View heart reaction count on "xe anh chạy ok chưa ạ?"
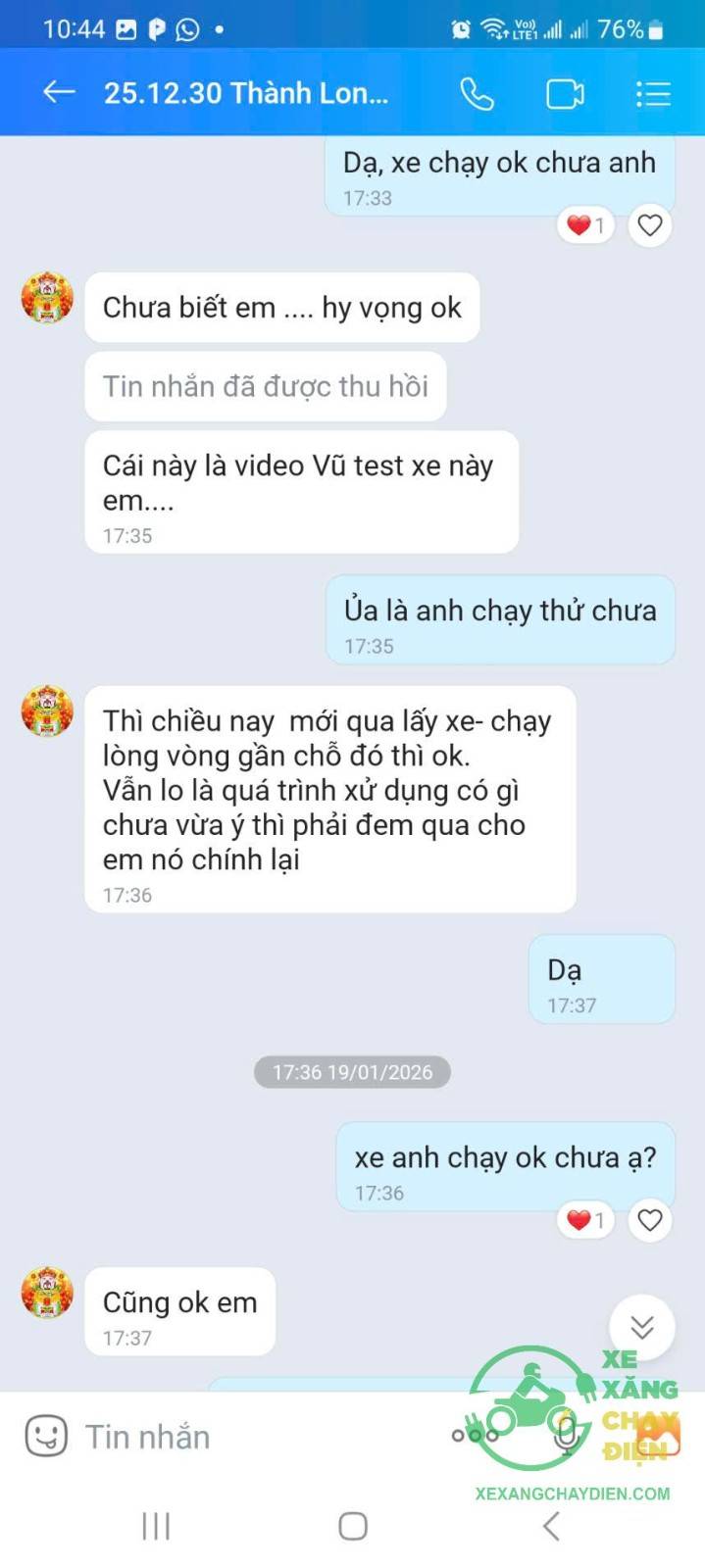The height and width of the screenshot is (1568, 705). coord(585,1220)
